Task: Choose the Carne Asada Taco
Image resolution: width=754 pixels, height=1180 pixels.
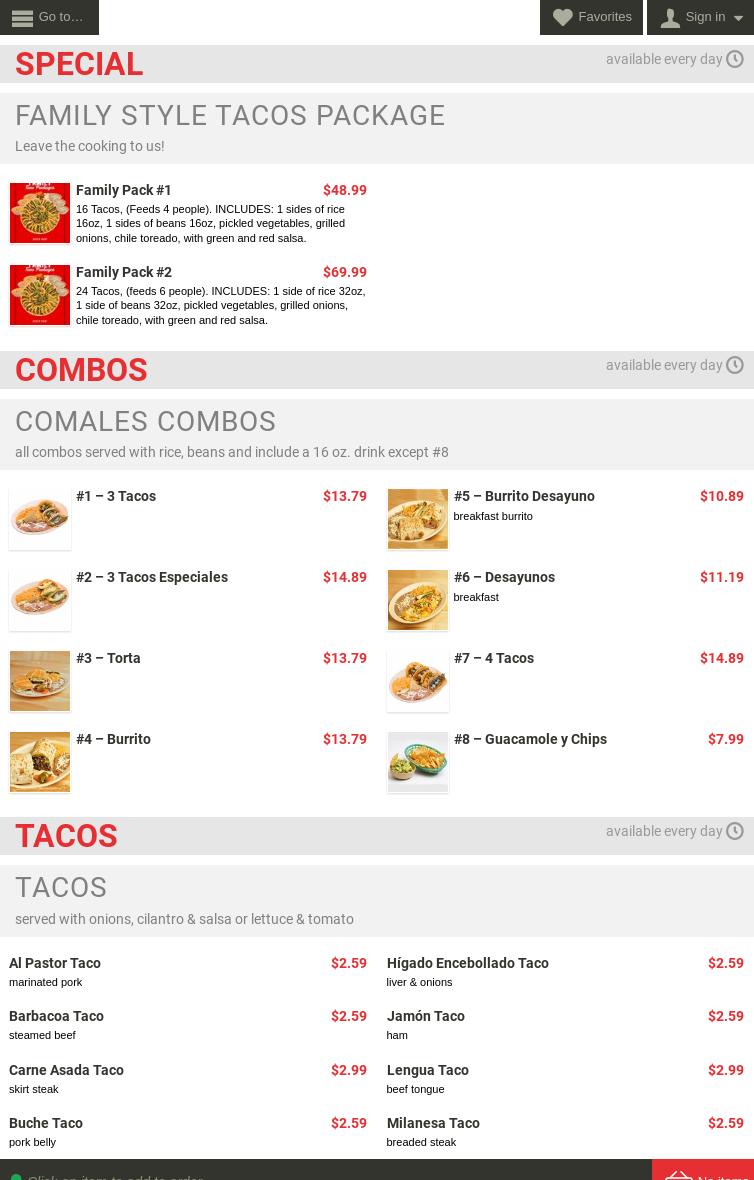Action: click(66, 1070)
